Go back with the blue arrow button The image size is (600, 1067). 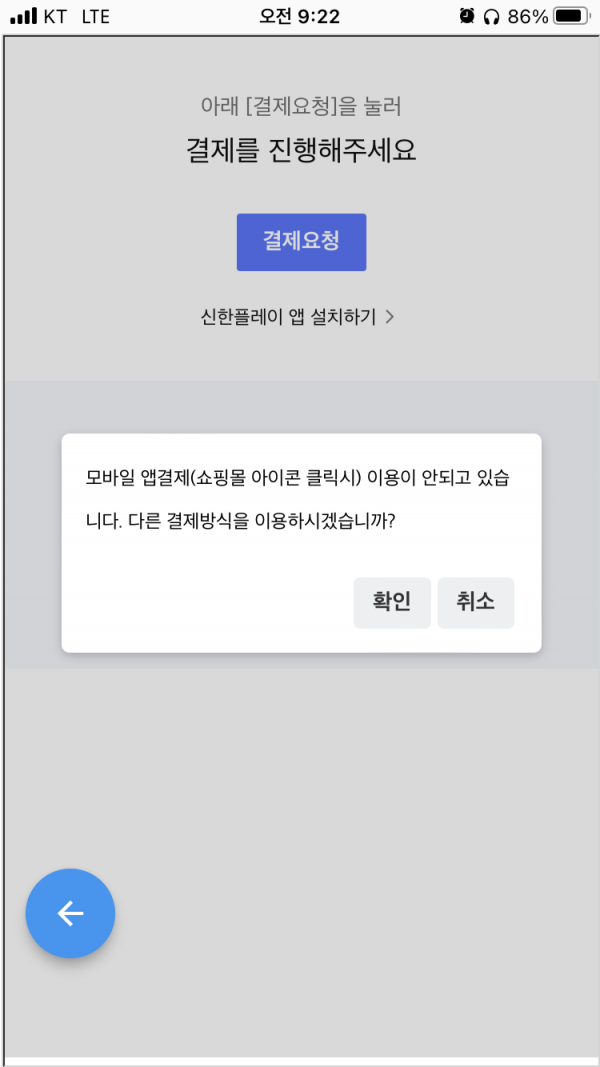coord(70,913)
